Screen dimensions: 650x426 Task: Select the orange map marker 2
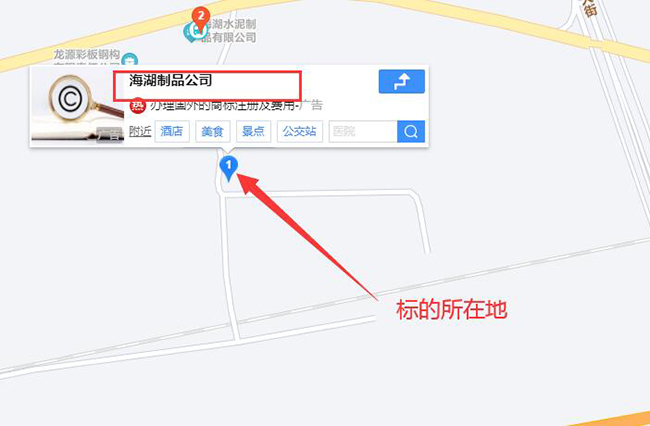[201, 17]
